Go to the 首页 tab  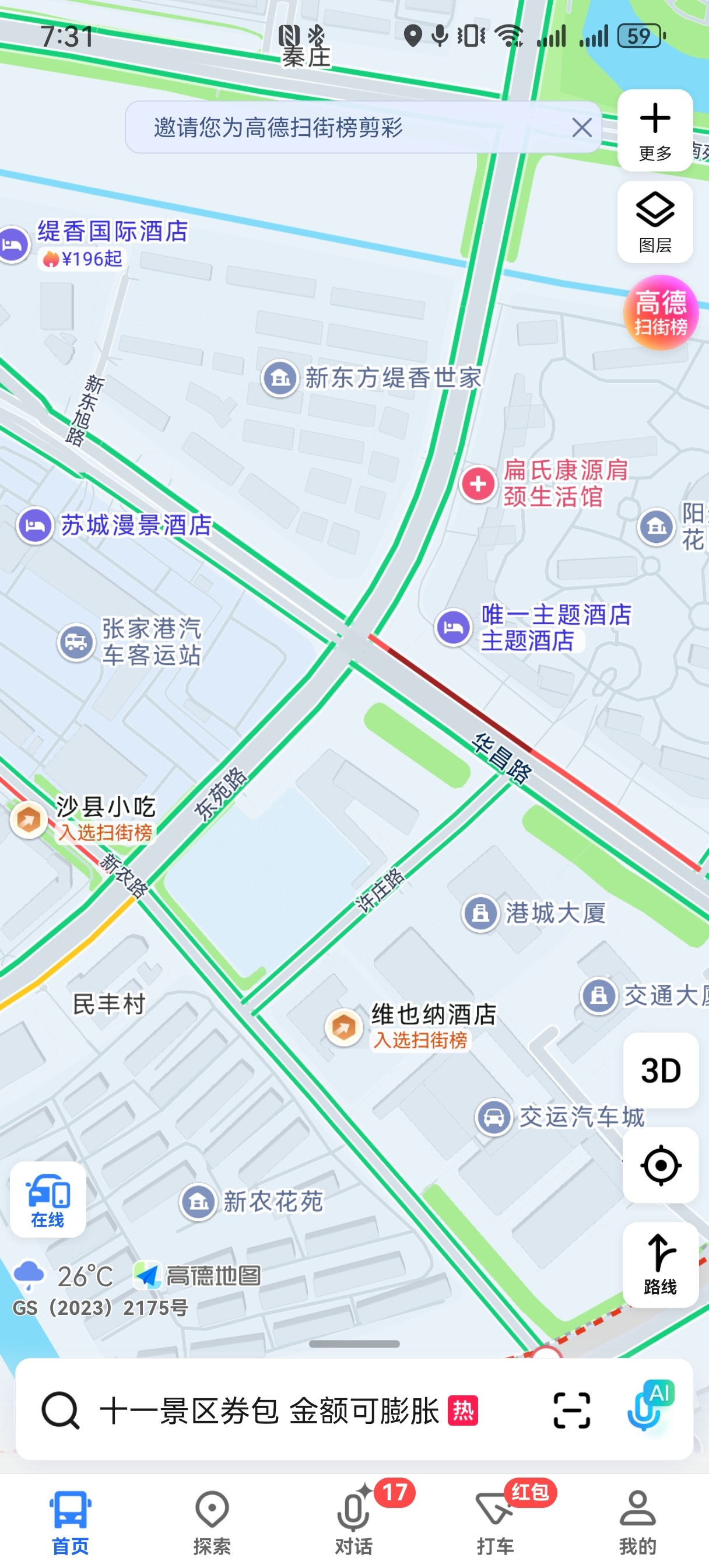(70, 1520)
